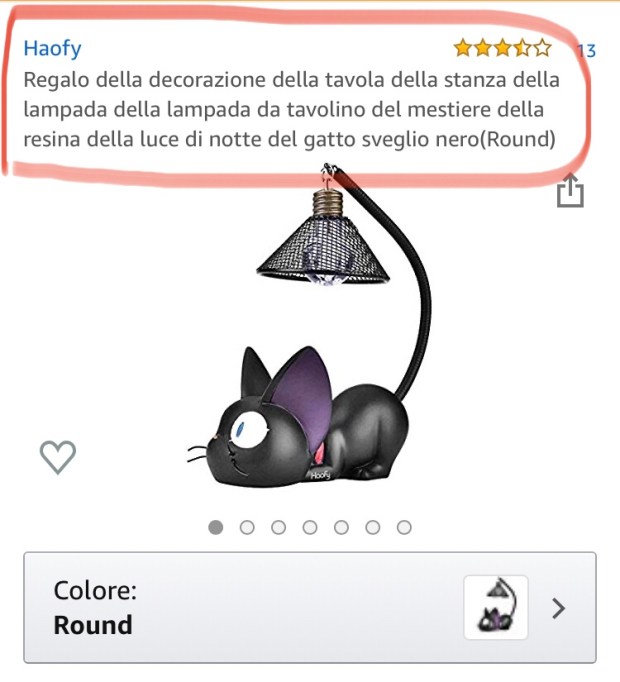Open the Colore: Round selector
Screen dimensions: 620x682
pos(310,607)
